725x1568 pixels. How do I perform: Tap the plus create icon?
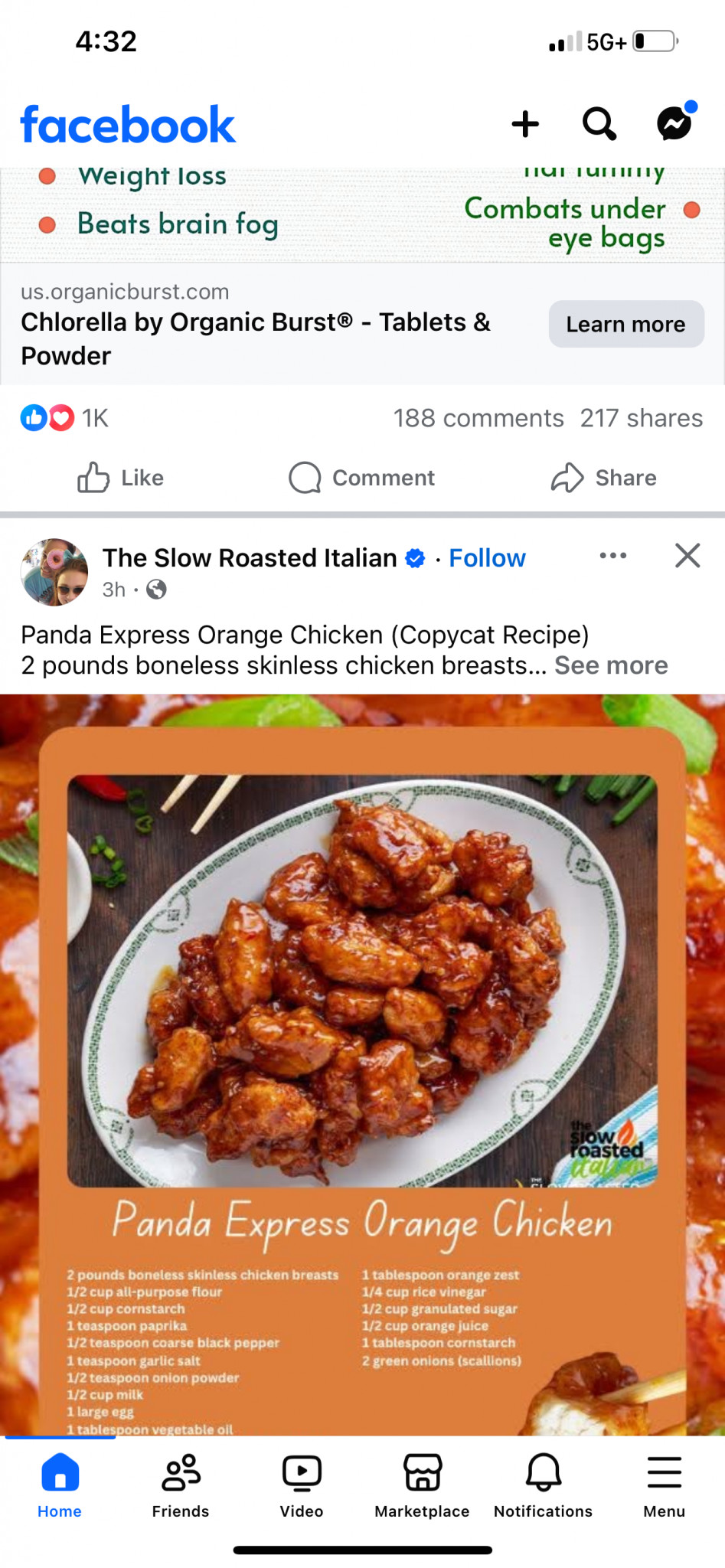pyautogui.click(x=525, y=124)
